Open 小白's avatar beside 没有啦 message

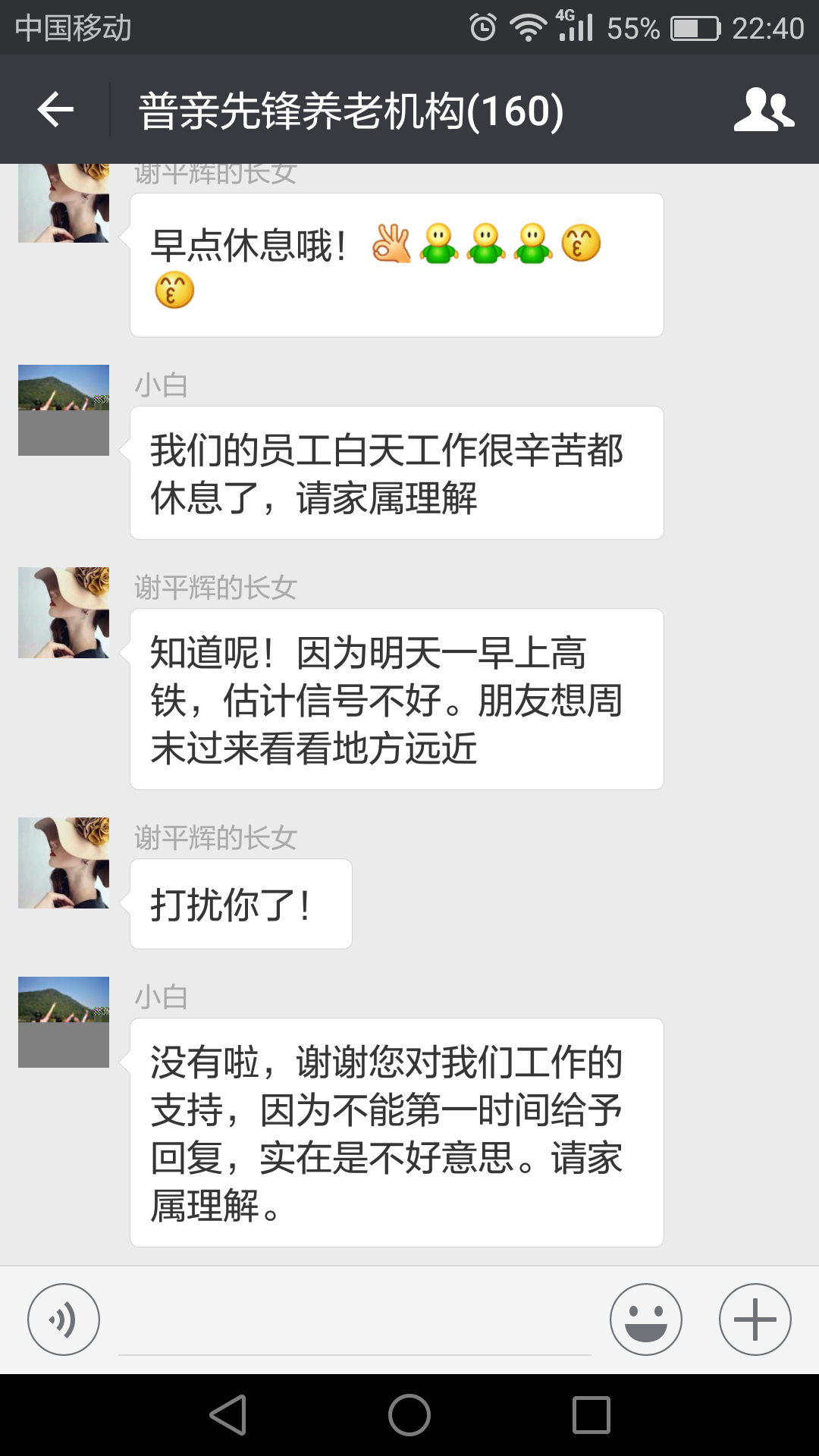[x=64, y=1022]
